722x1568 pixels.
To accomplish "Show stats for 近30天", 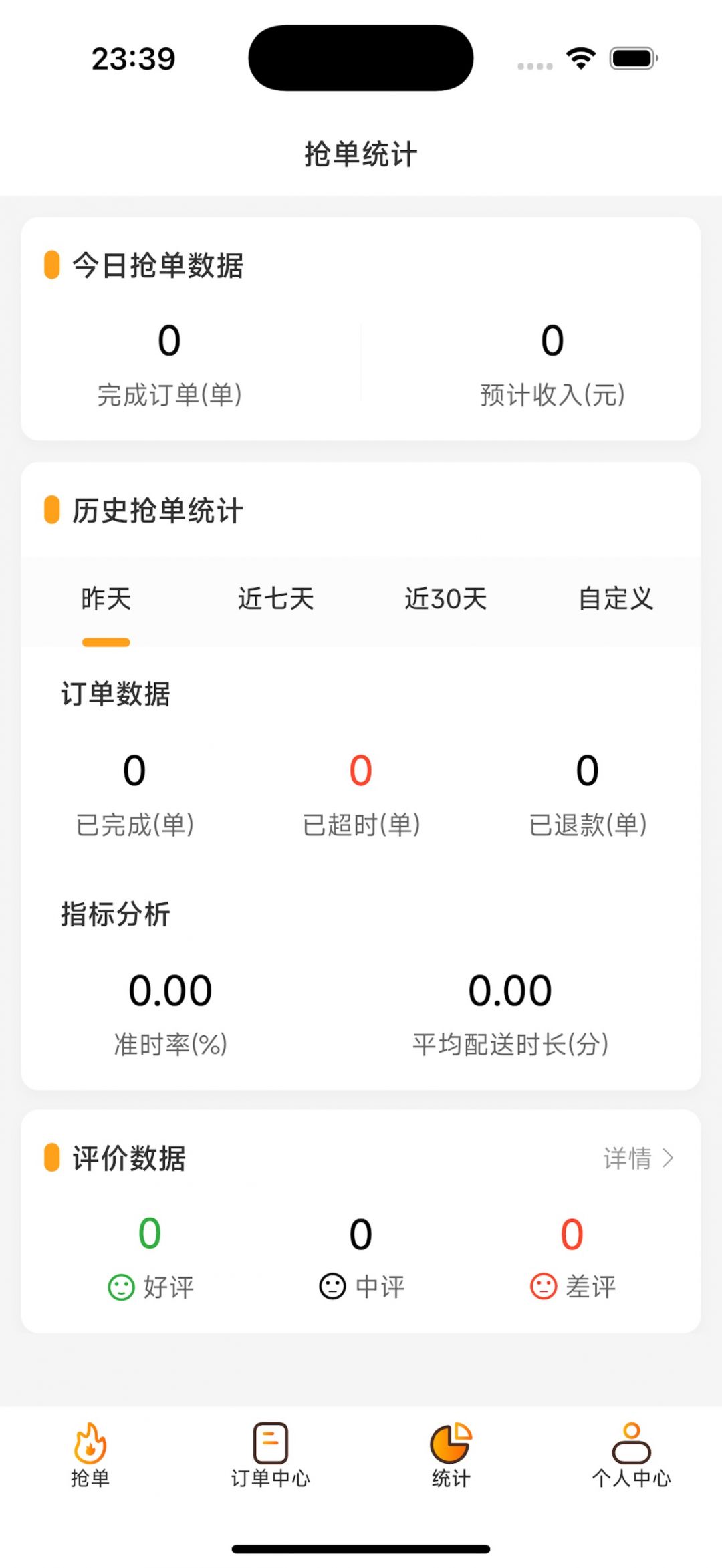I will [445, 599].
